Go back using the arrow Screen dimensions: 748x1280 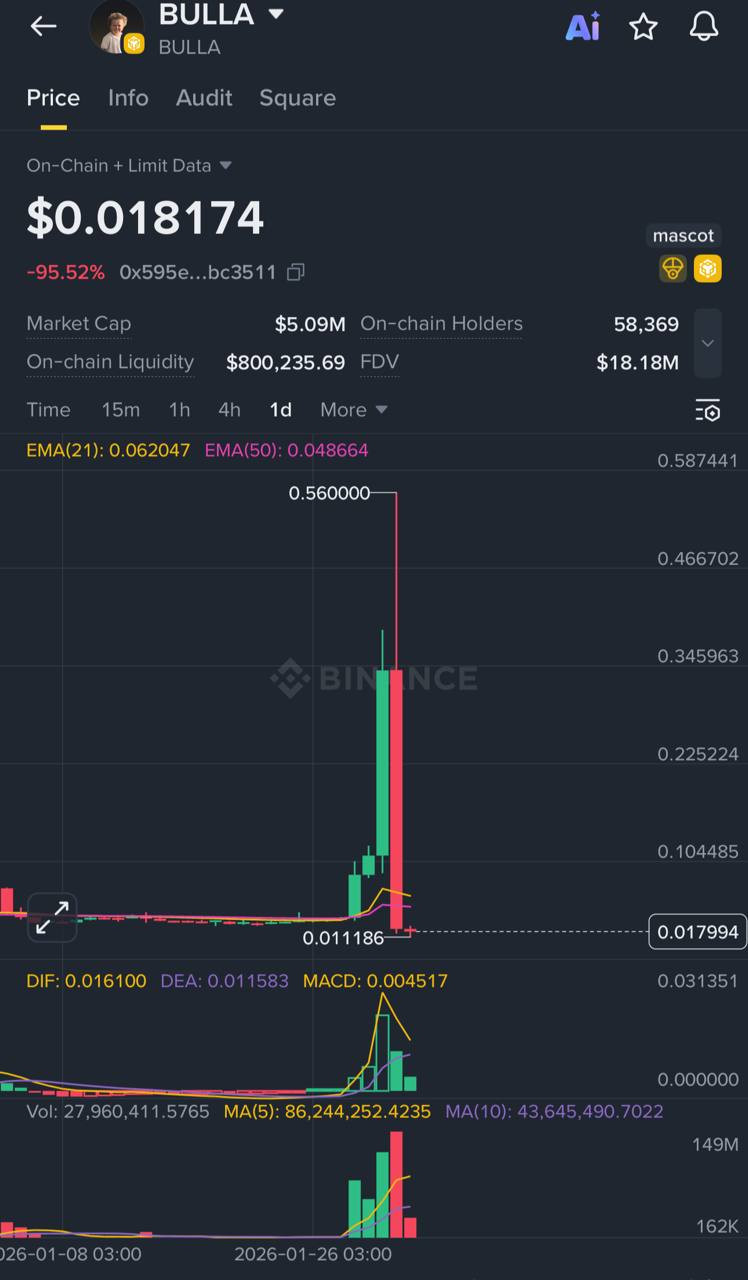coord(43,26)
